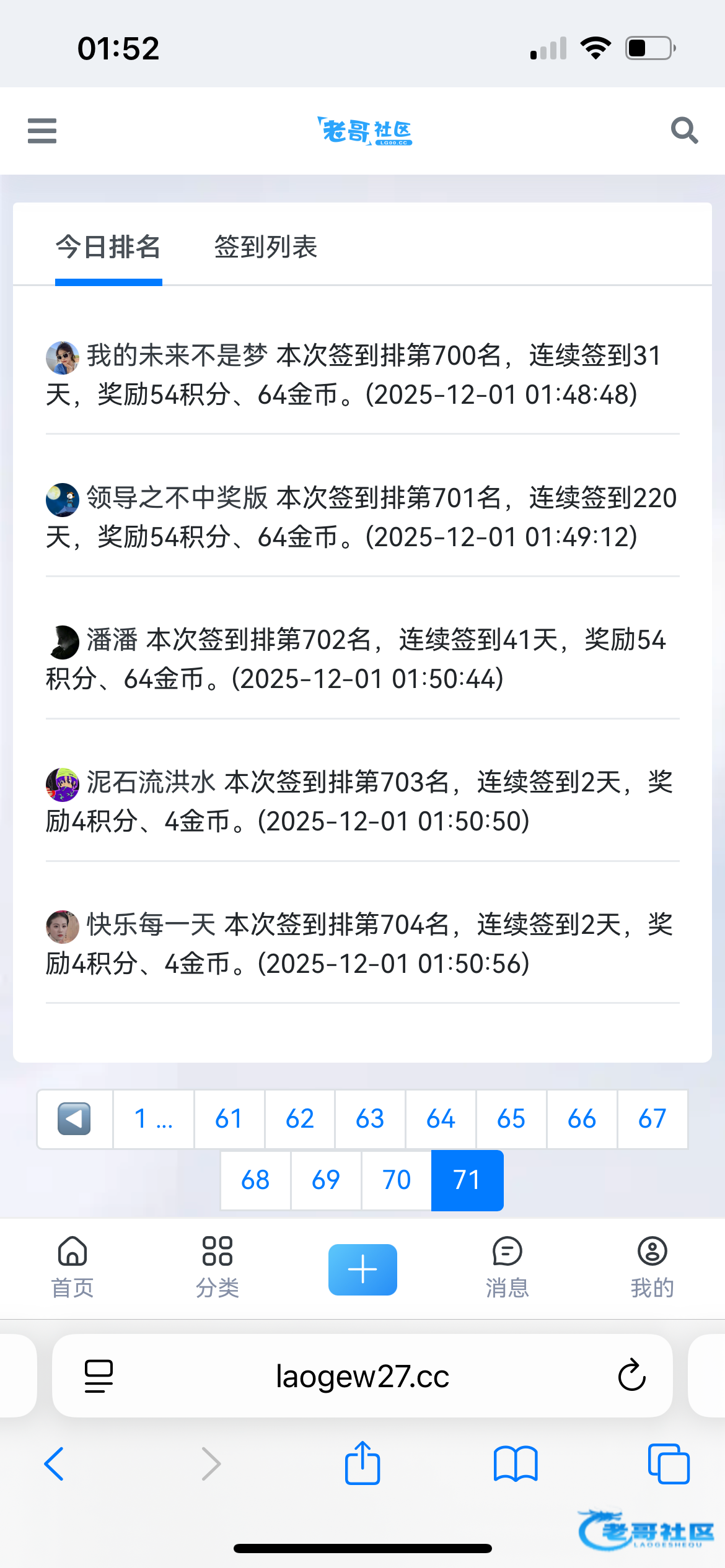This screenshot has width=725, height=1568.
Task: Open the search magnifier icon
Action: pyautogui.click(x=684, y=131)
